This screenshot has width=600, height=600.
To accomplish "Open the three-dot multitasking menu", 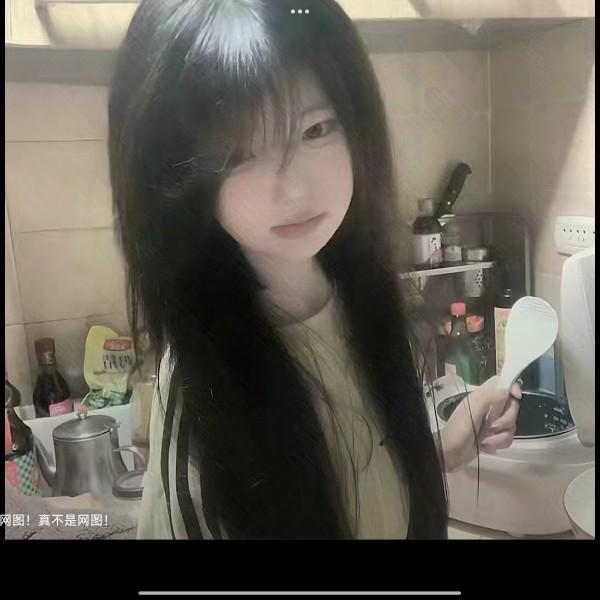I will click(300, 11).
